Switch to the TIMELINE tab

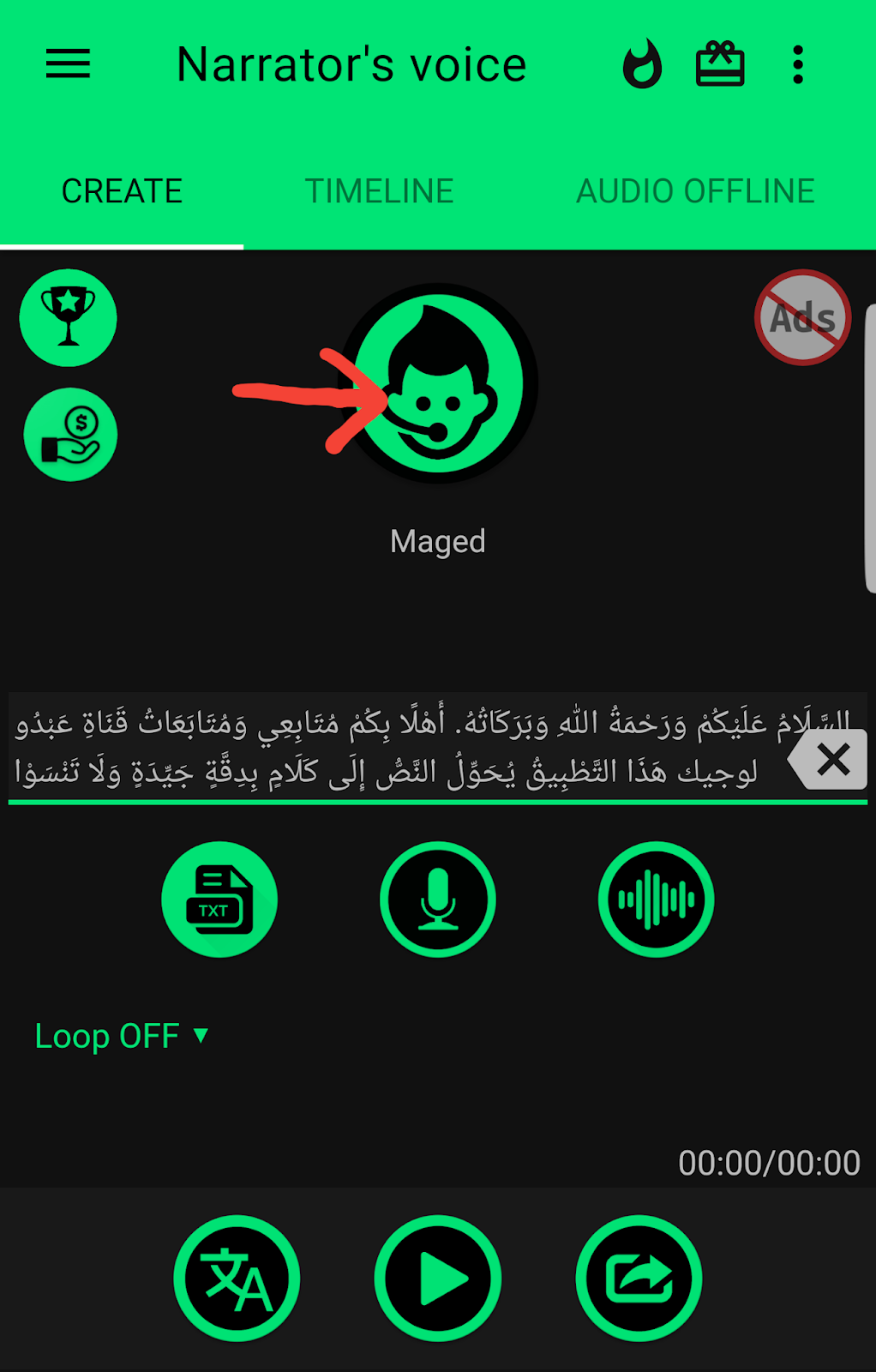(379, 191)
